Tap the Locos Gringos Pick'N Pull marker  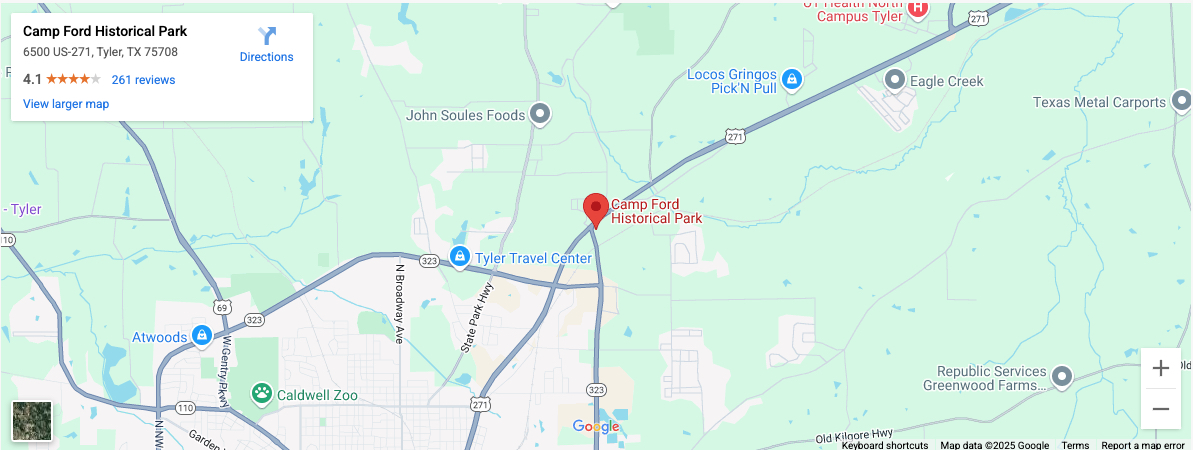click(792, 79)
